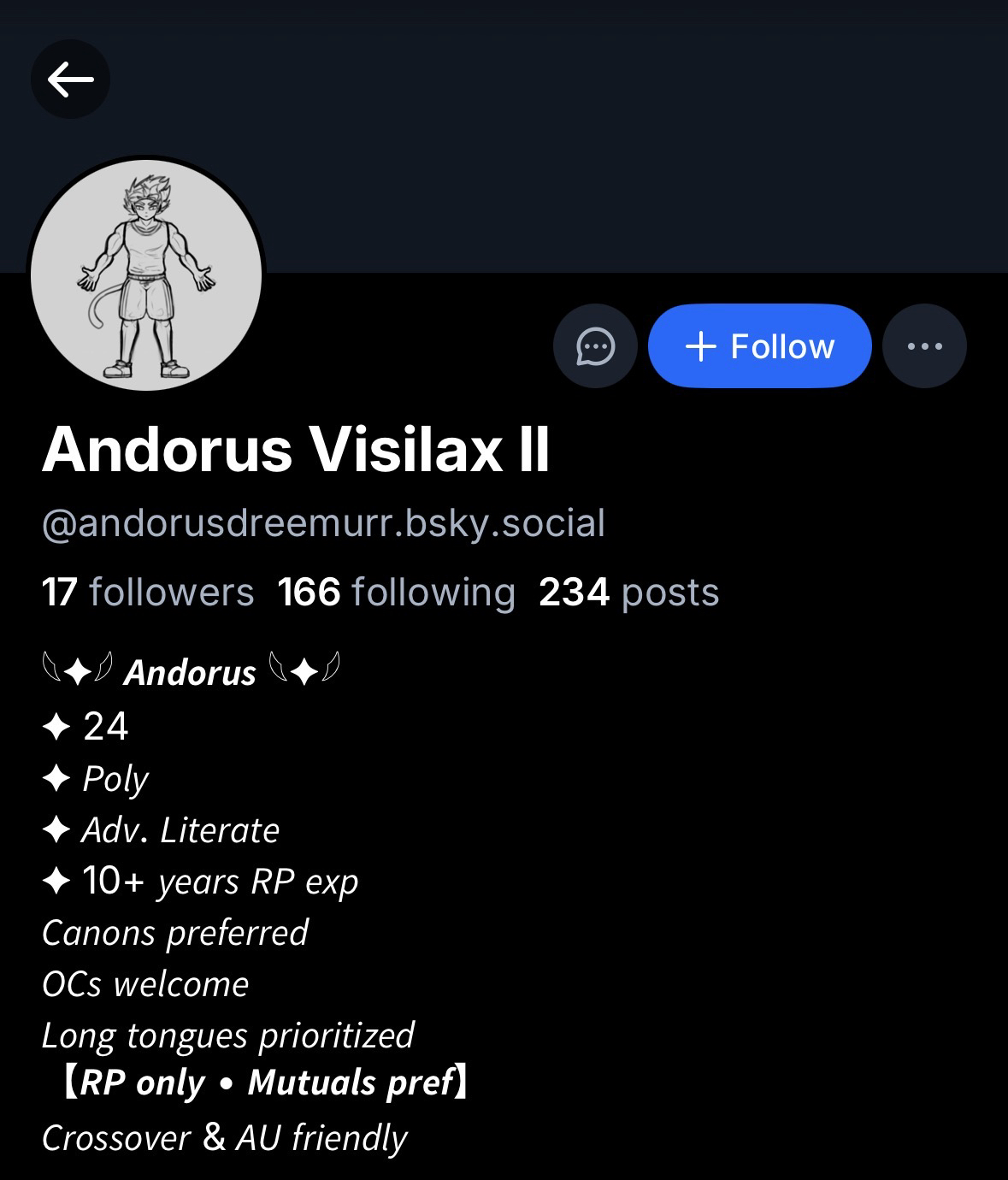Open the 166 following list

(x=397, y=592)
